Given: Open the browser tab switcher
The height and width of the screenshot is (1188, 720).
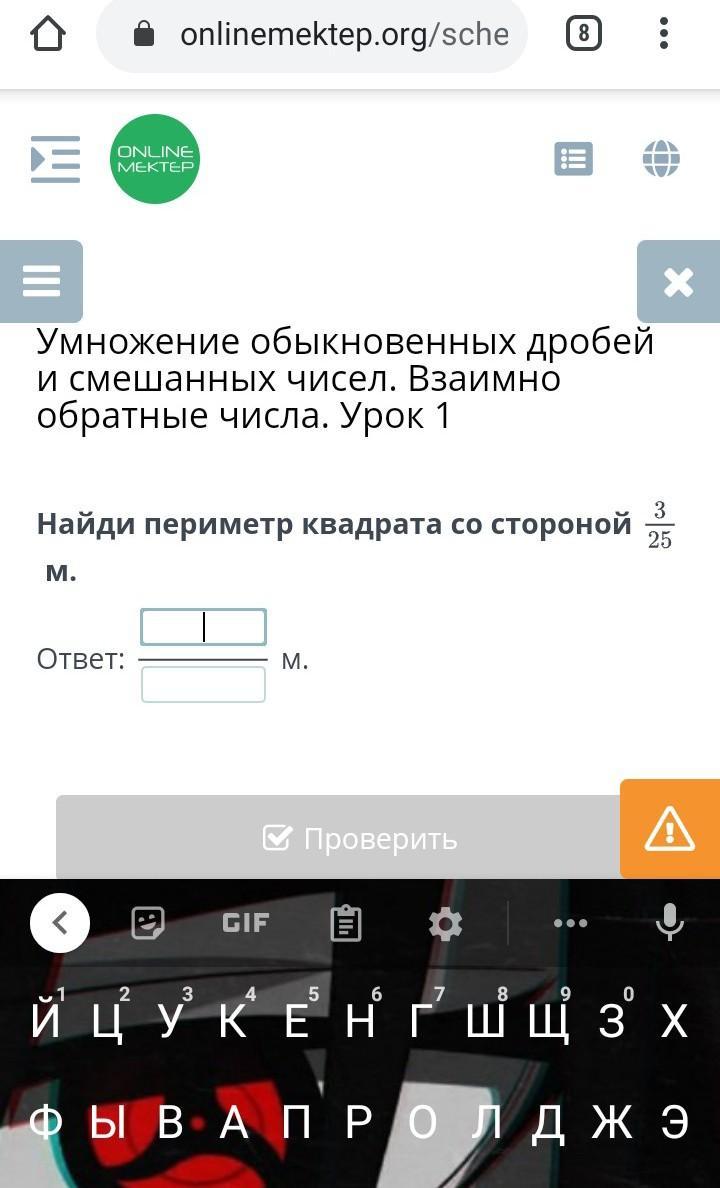Looking at the screenshot, I should tap(584, 33).
